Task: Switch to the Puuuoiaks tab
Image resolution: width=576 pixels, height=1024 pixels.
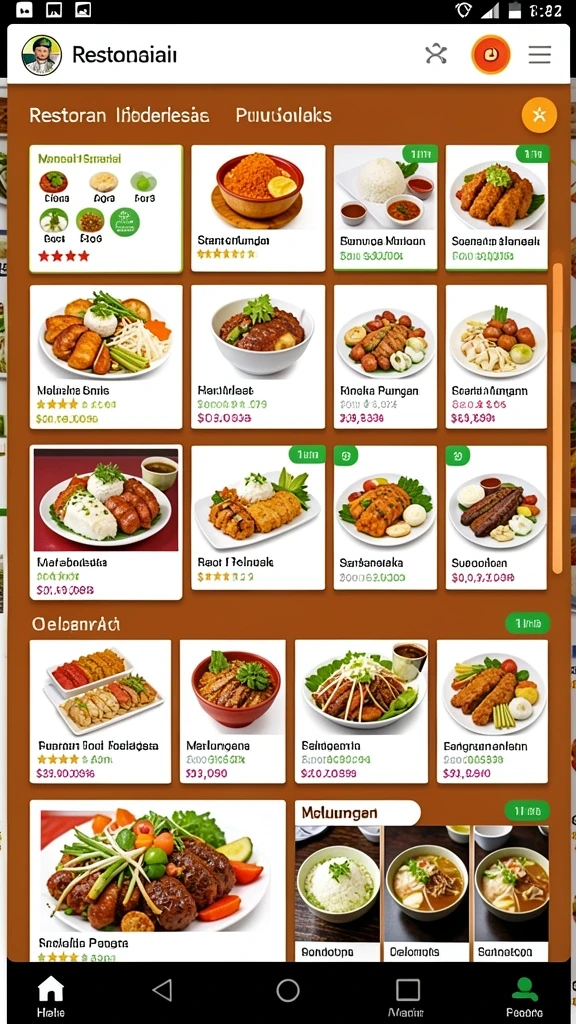Action: (283, 116)
